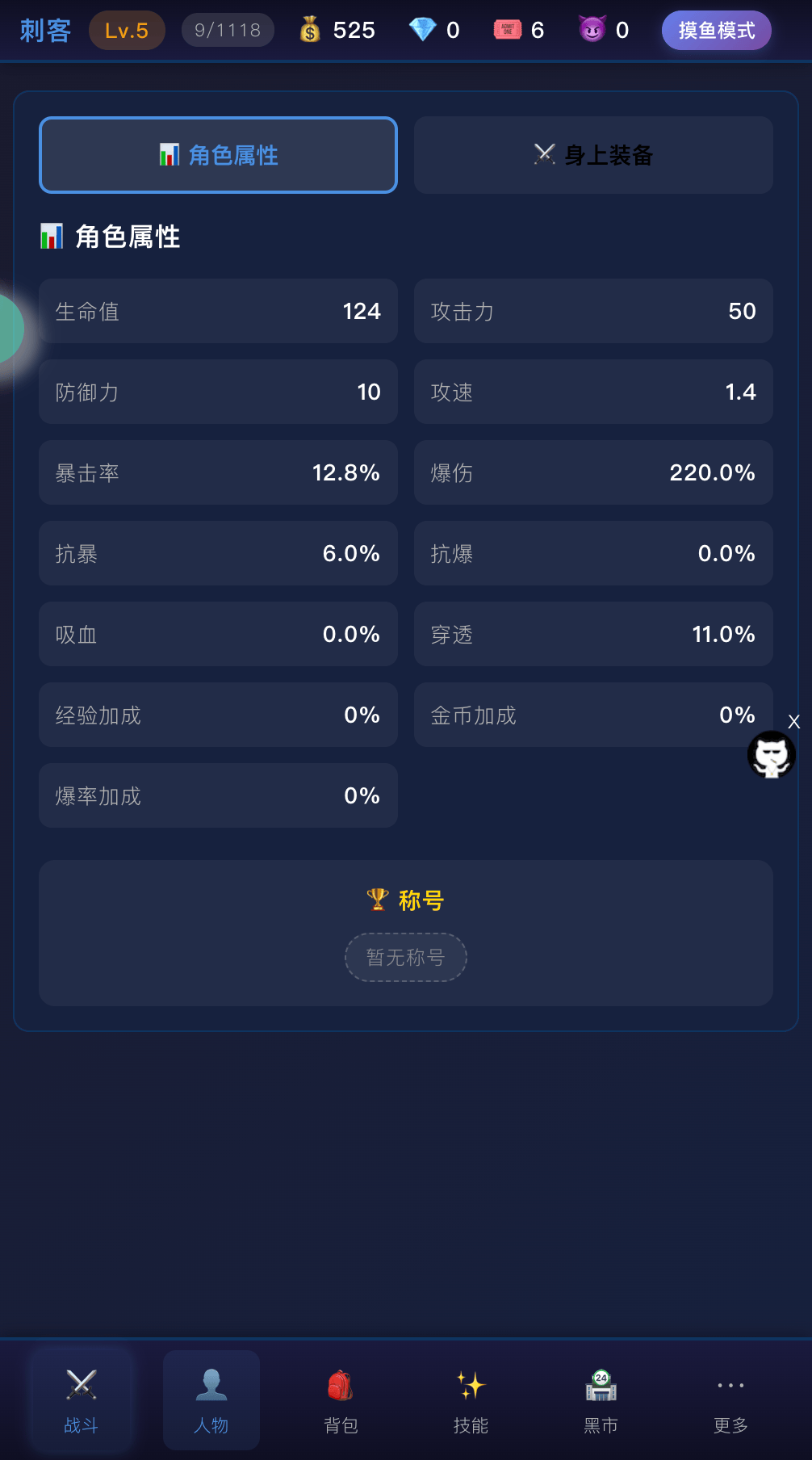812x1460 pixels.
Task: Open the 黑市 market tab
Action: 601,1400
